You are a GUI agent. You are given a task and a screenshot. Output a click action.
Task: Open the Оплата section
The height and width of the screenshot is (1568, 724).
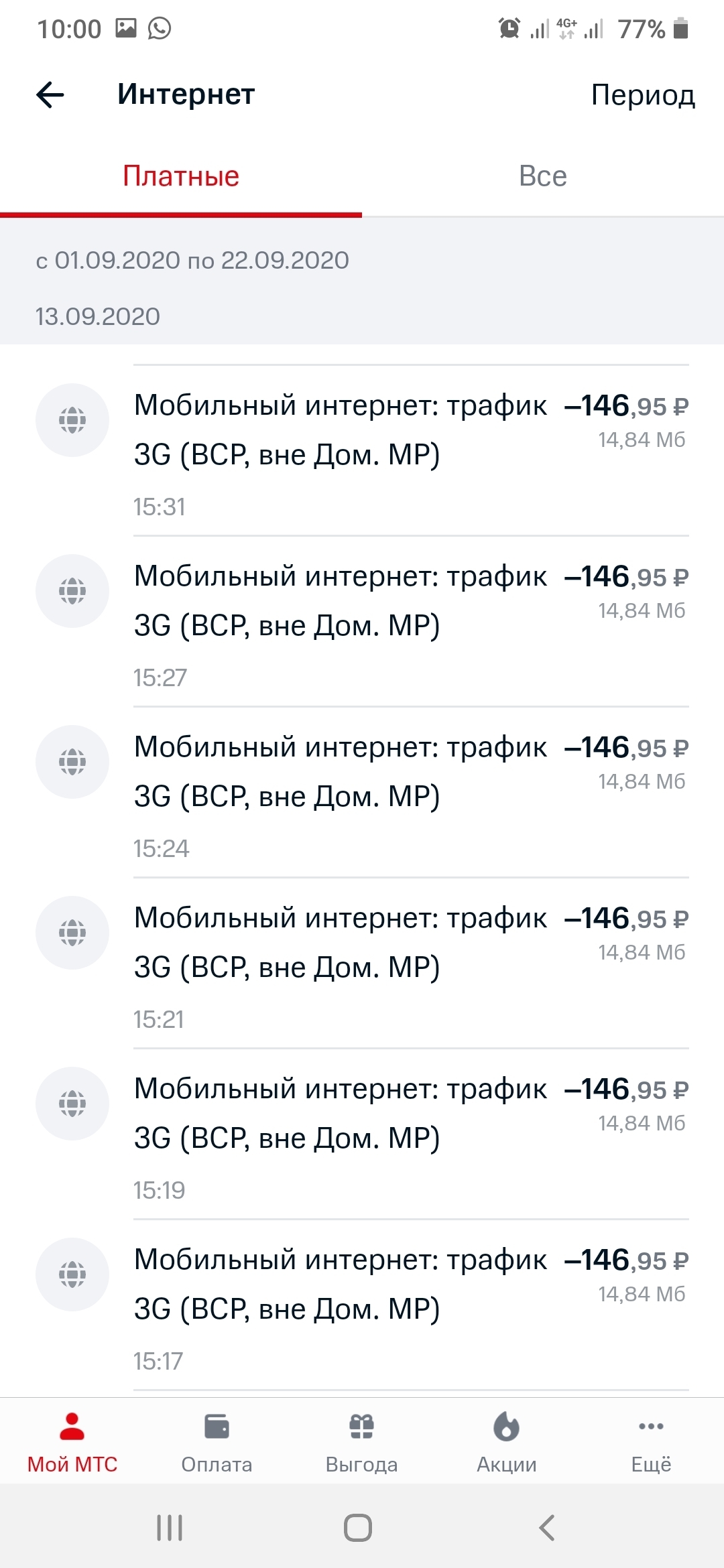(217, 1441)
